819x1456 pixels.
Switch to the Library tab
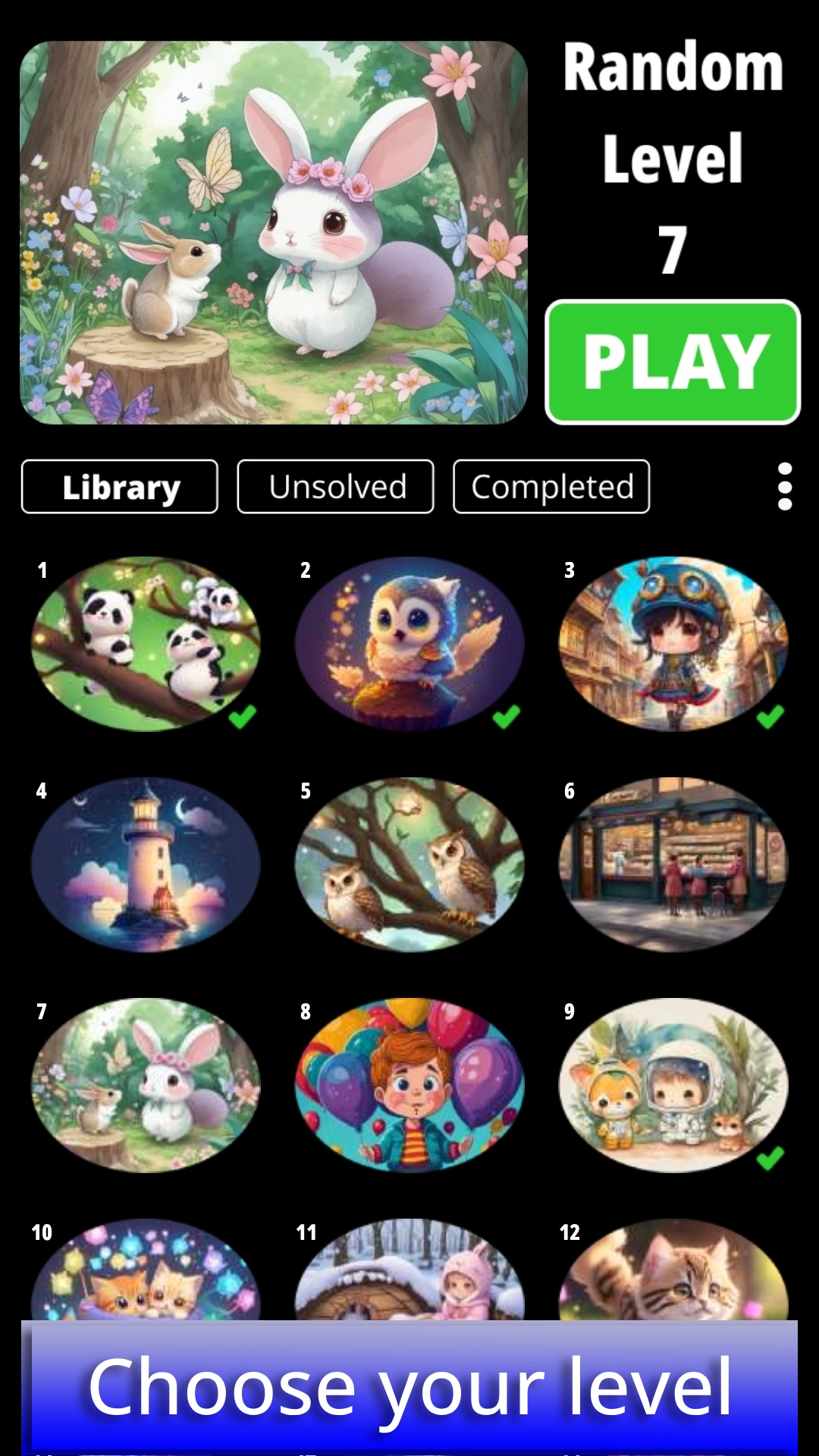pos(120,487)
